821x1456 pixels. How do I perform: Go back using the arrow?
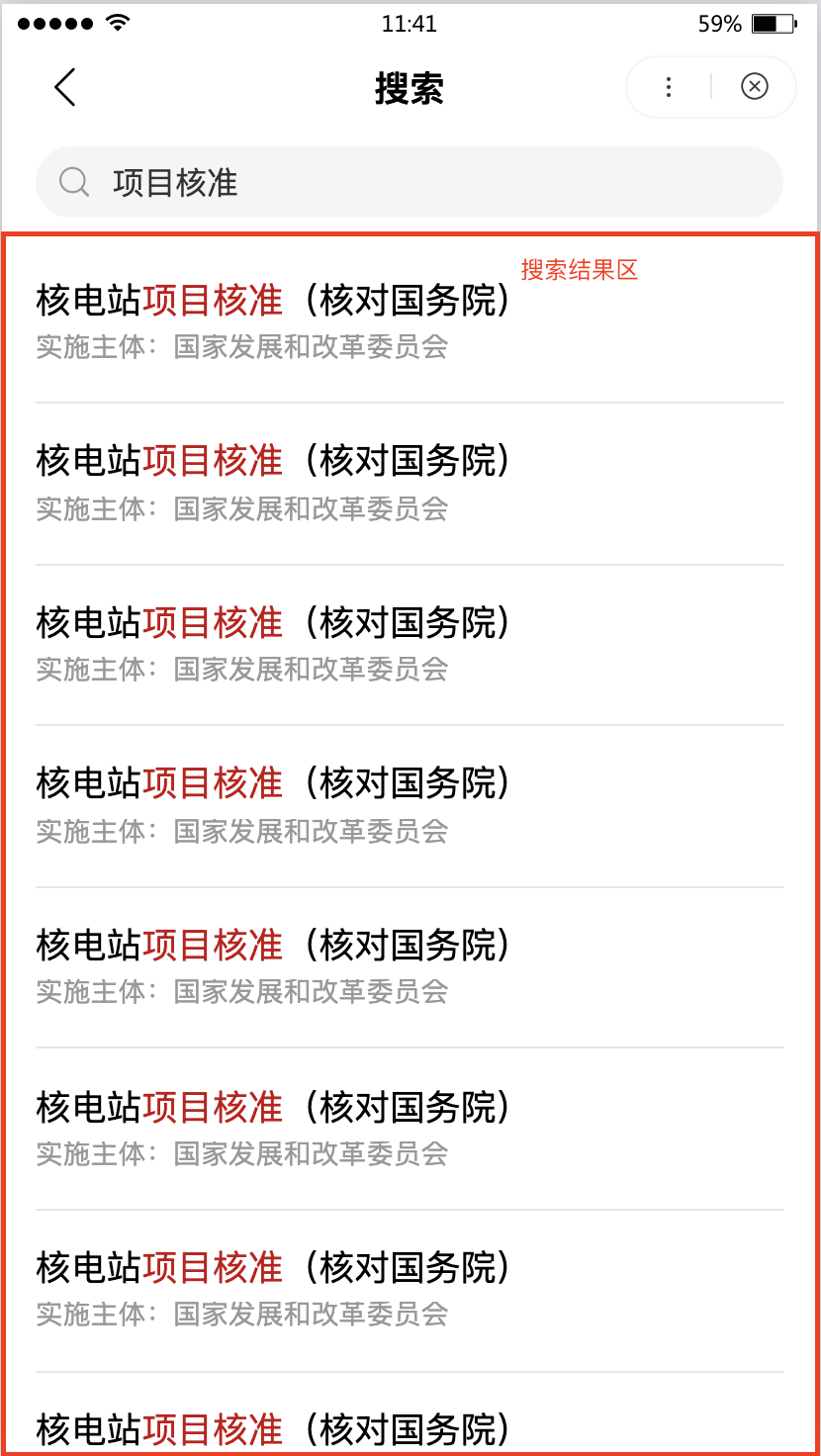coord(65,88)
